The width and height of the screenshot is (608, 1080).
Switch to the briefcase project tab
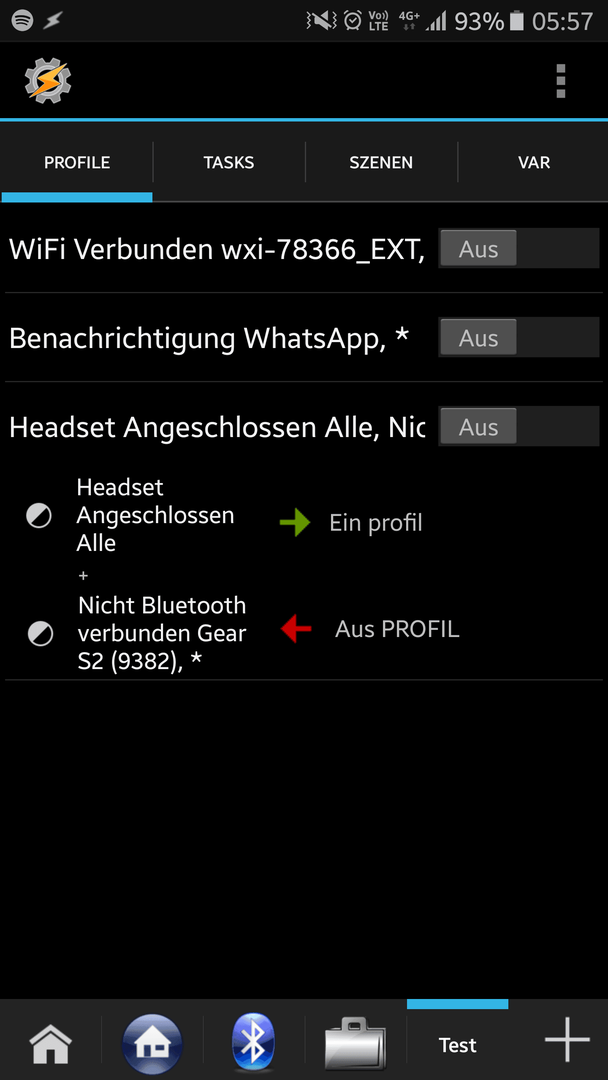click(x=355, y=1043)
